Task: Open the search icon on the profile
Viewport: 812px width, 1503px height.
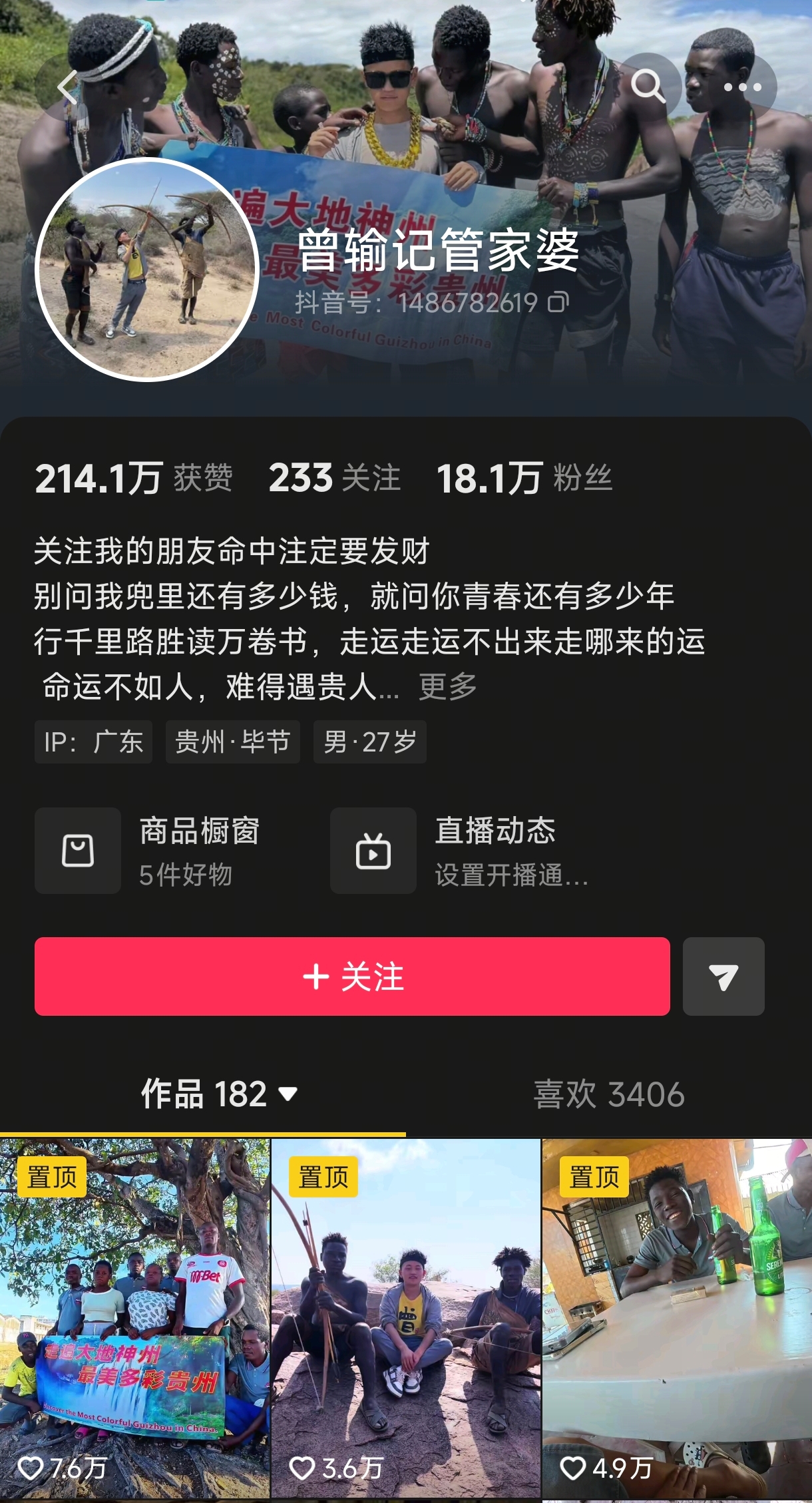Action: [648, 87]
